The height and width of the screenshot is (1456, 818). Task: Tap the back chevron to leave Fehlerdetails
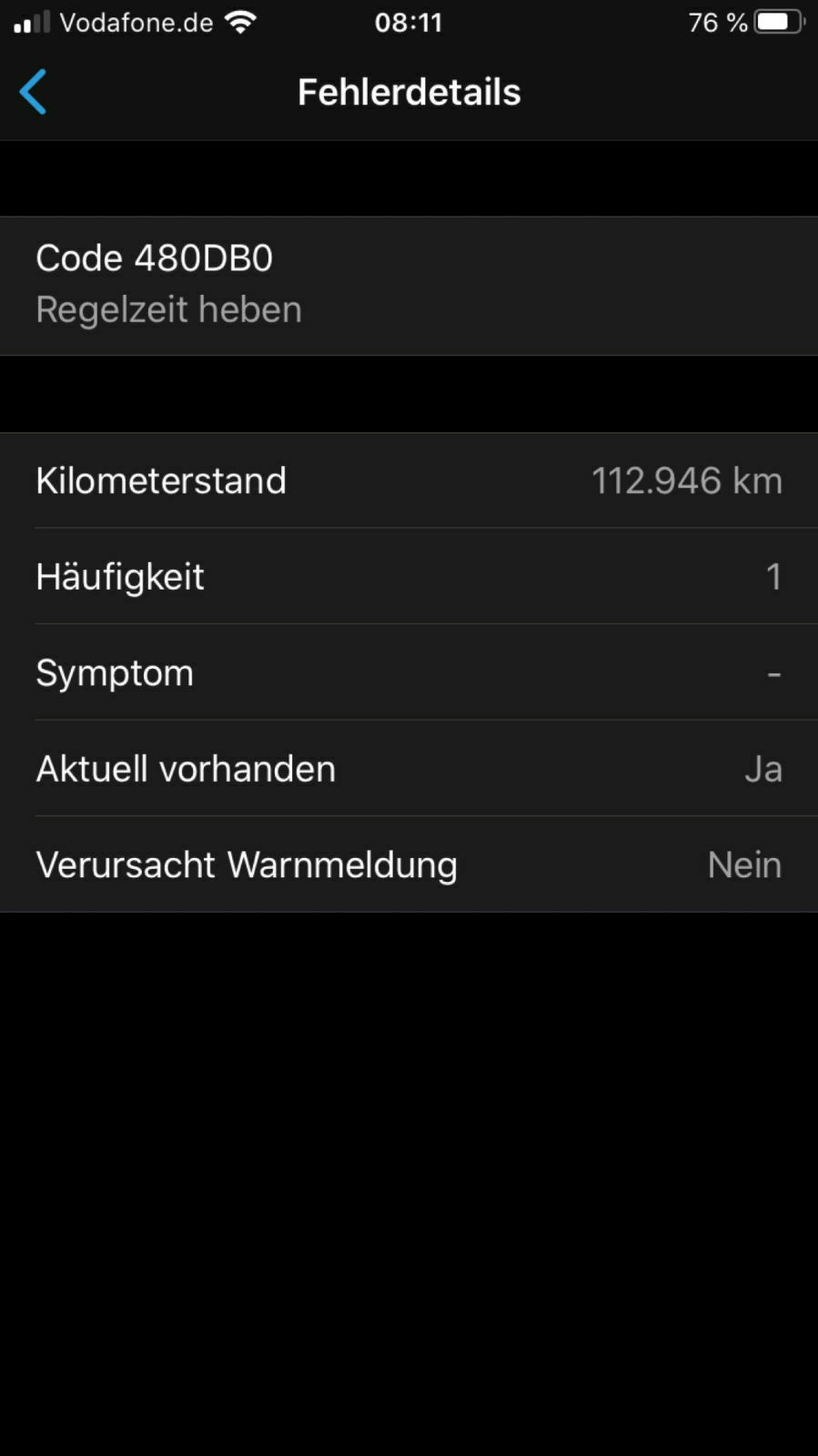(x=34, y=92)
